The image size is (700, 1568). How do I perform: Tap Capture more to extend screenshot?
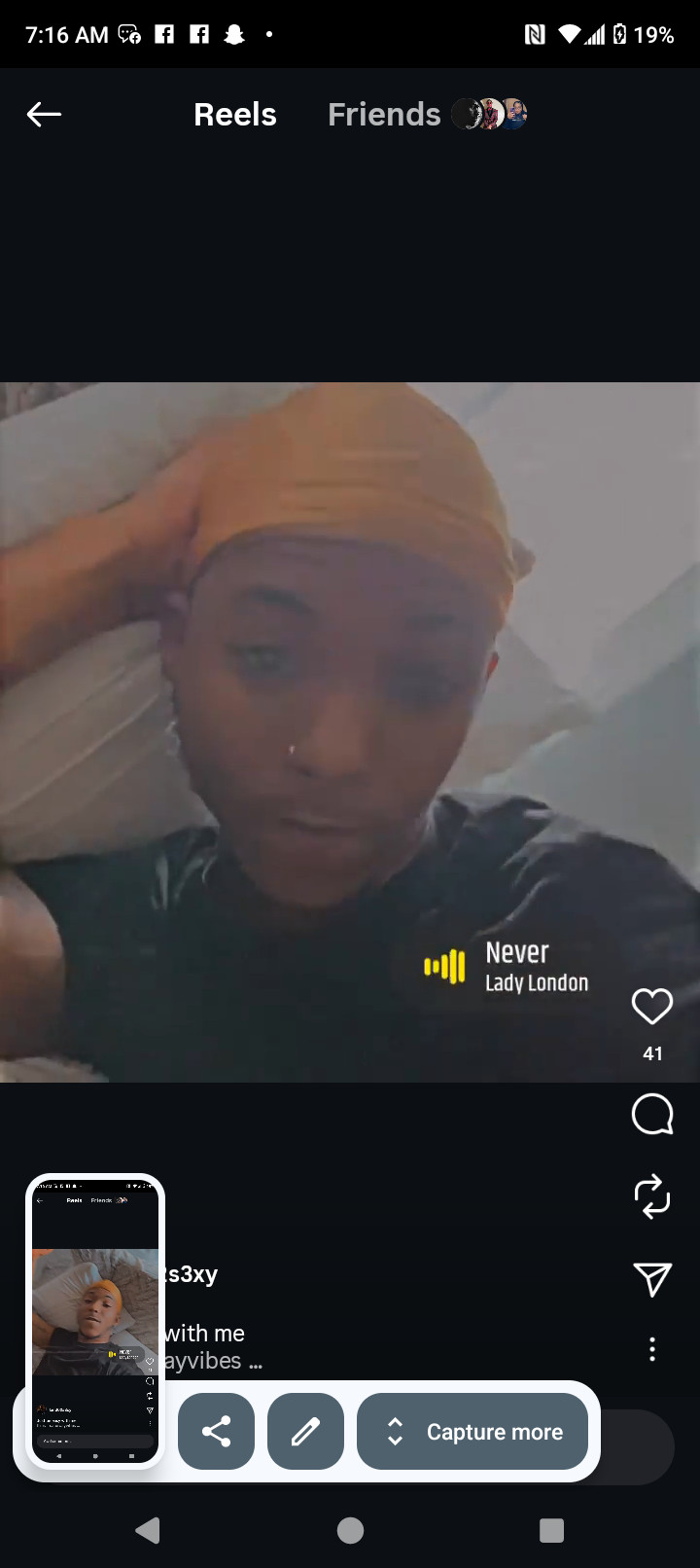[473, 1432]
